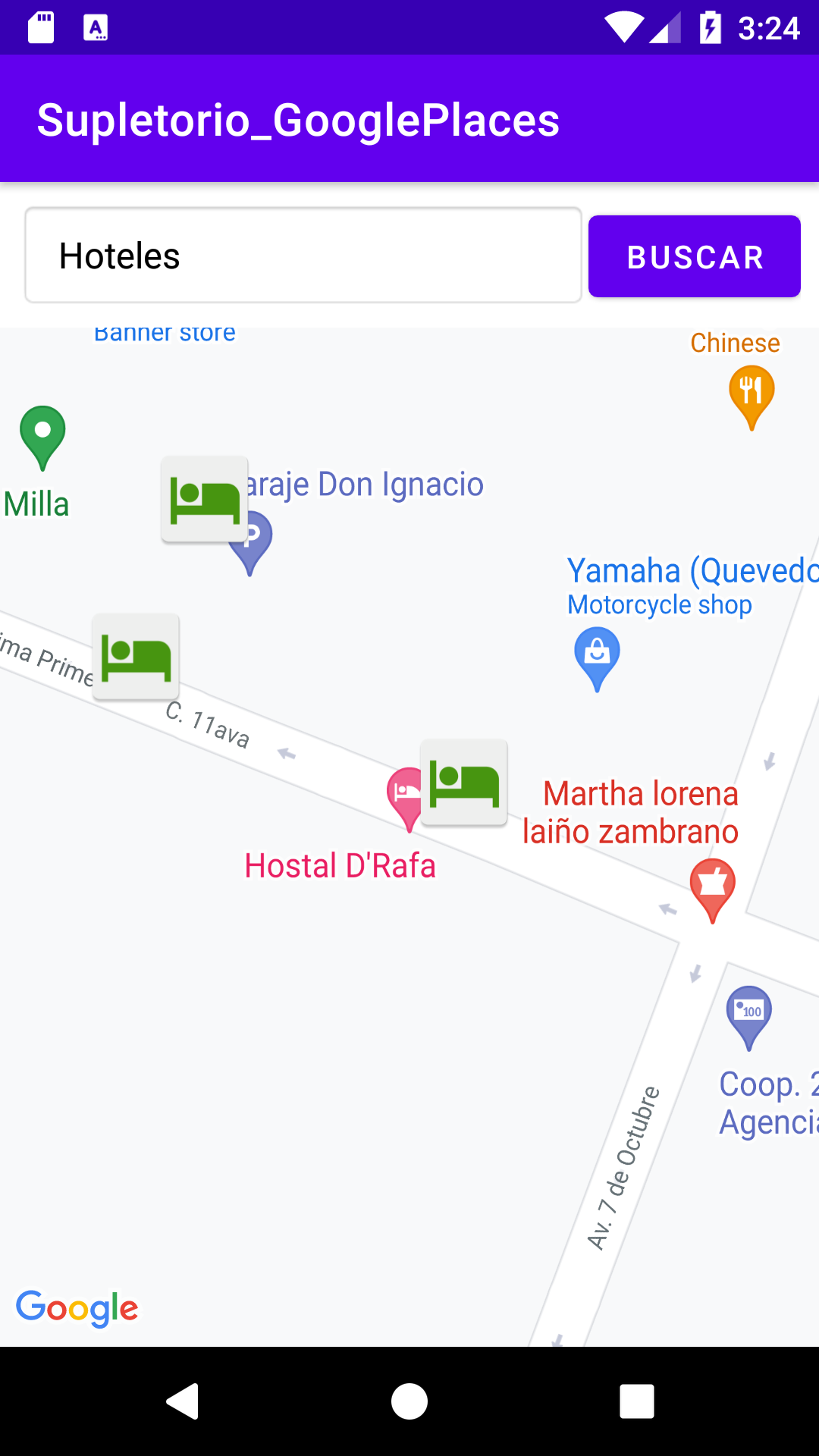Tap the Android home button
Screen dimensions: 819x1456
click(x=409, y=1401)
